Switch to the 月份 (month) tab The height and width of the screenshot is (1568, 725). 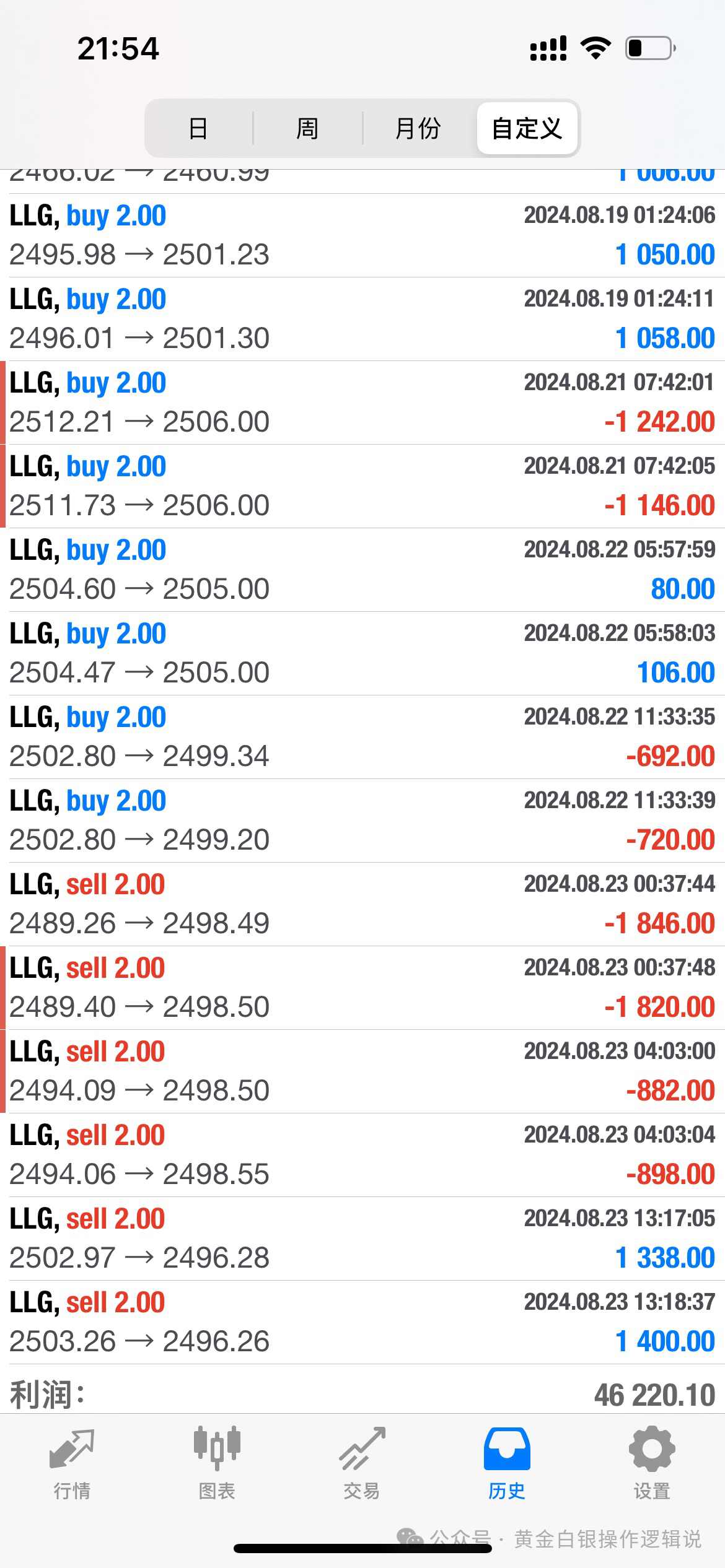coord(418,128)
